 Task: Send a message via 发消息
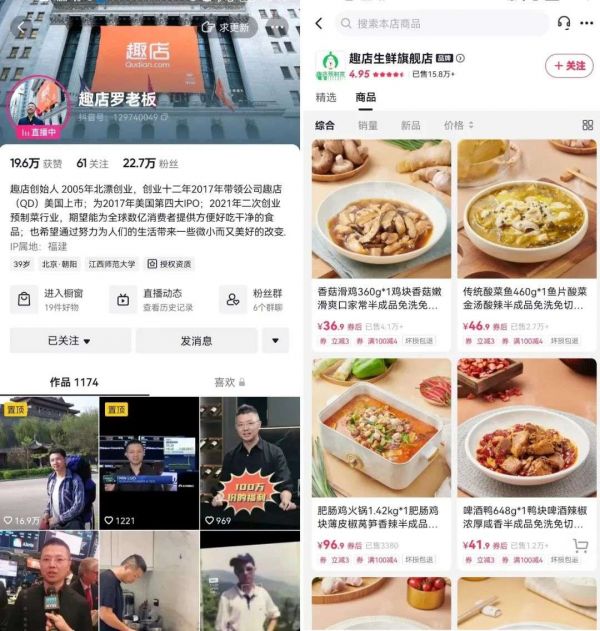(196, 341)
